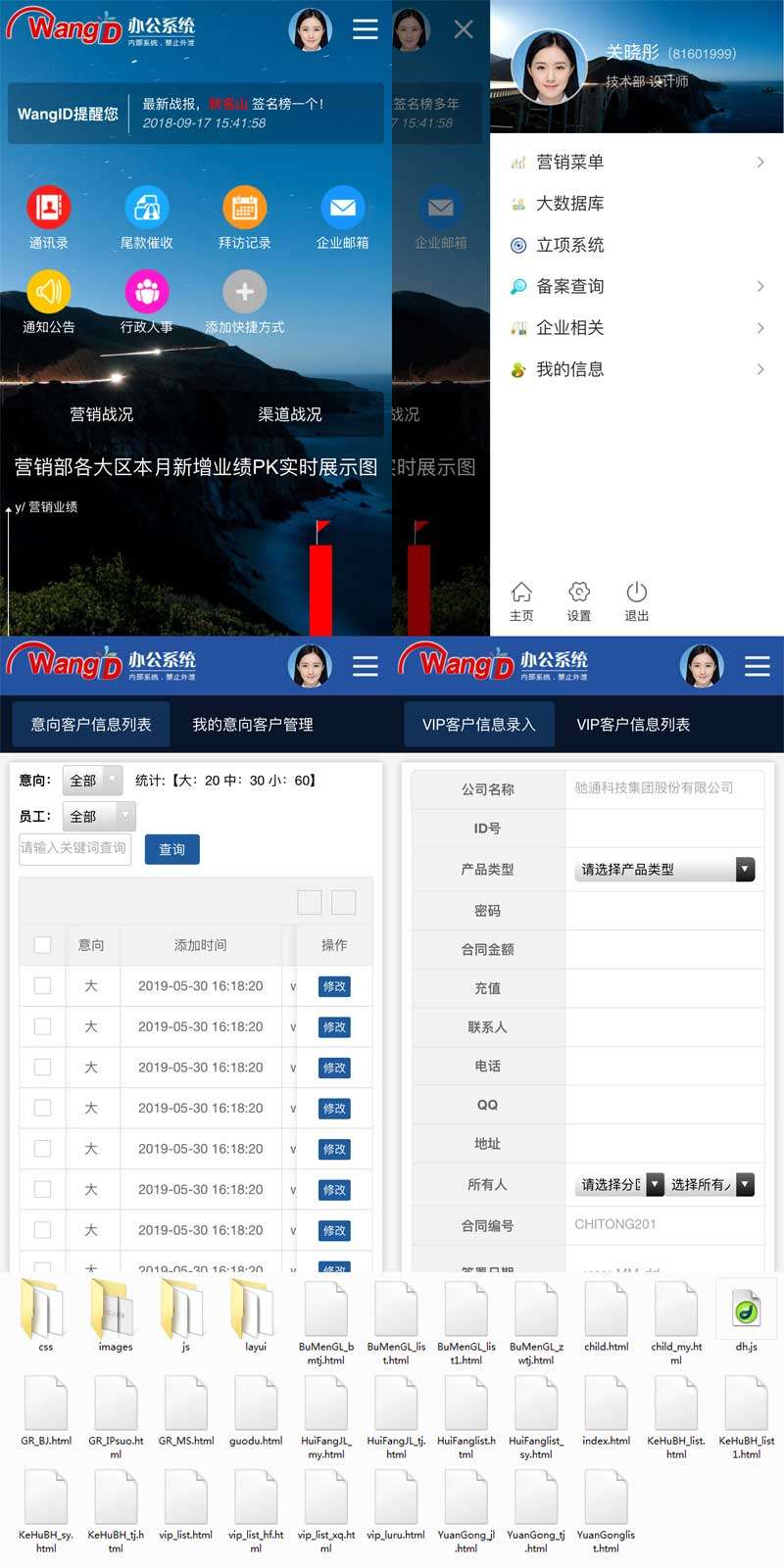Tick the select-all checkbox in table header
This screenshot has height=1568, width=784.
(42, 944)
